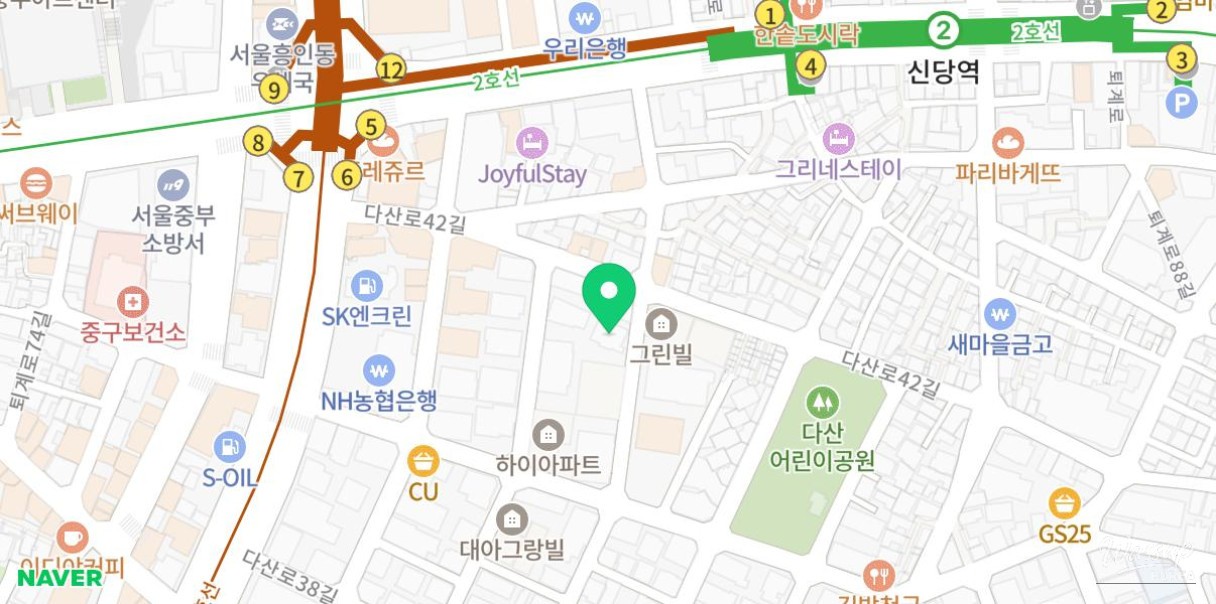Viewport: 1216px width, 604px height.
Task: Open the 그리네스테이 lodging marker
Action: coord(838,139)
